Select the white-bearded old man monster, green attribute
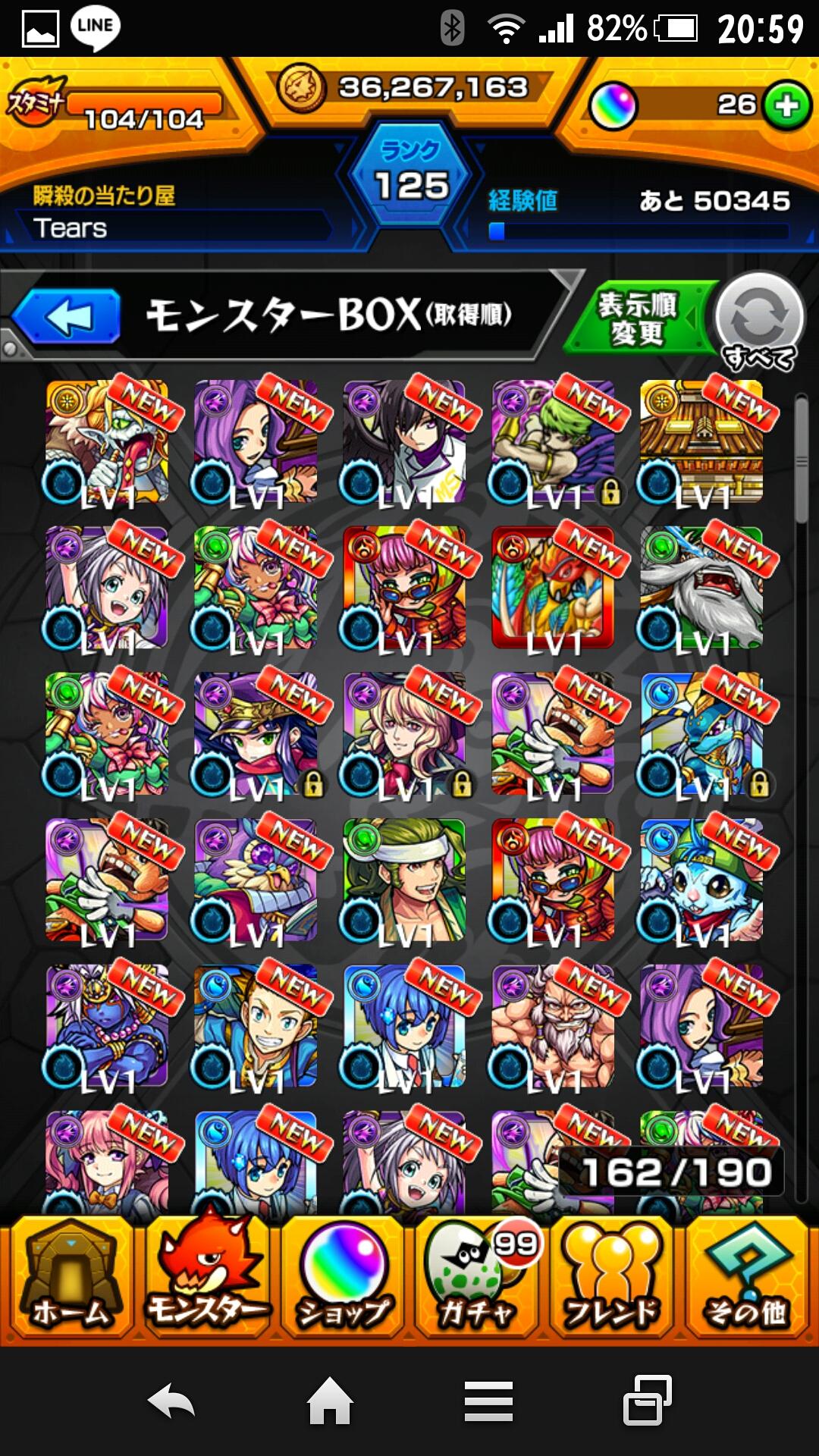 [x=701, y=588]
